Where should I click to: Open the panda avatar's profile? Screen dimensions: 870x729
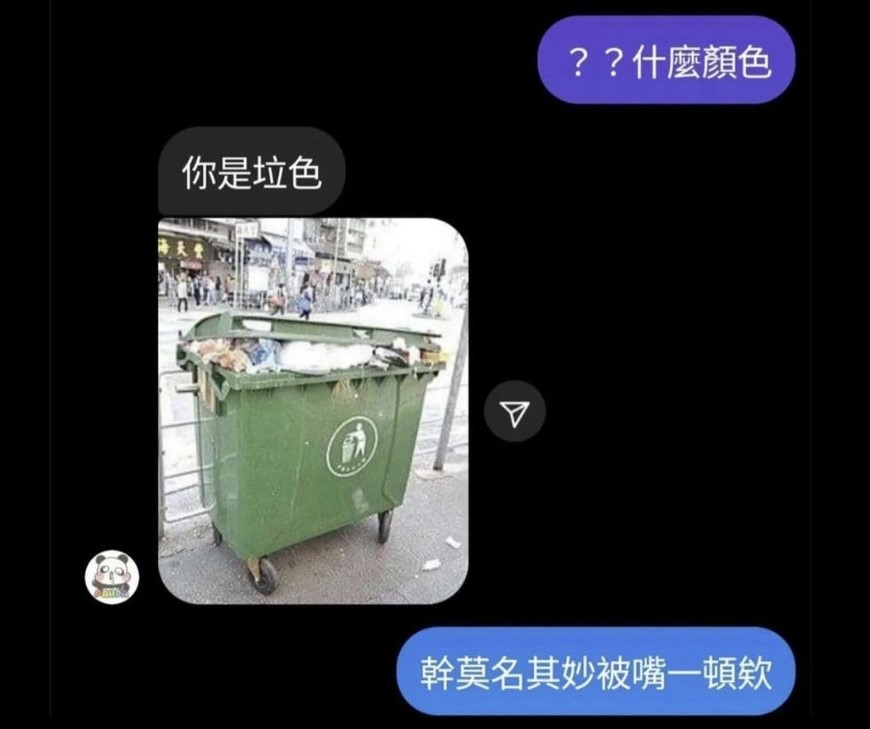point(112,577)
